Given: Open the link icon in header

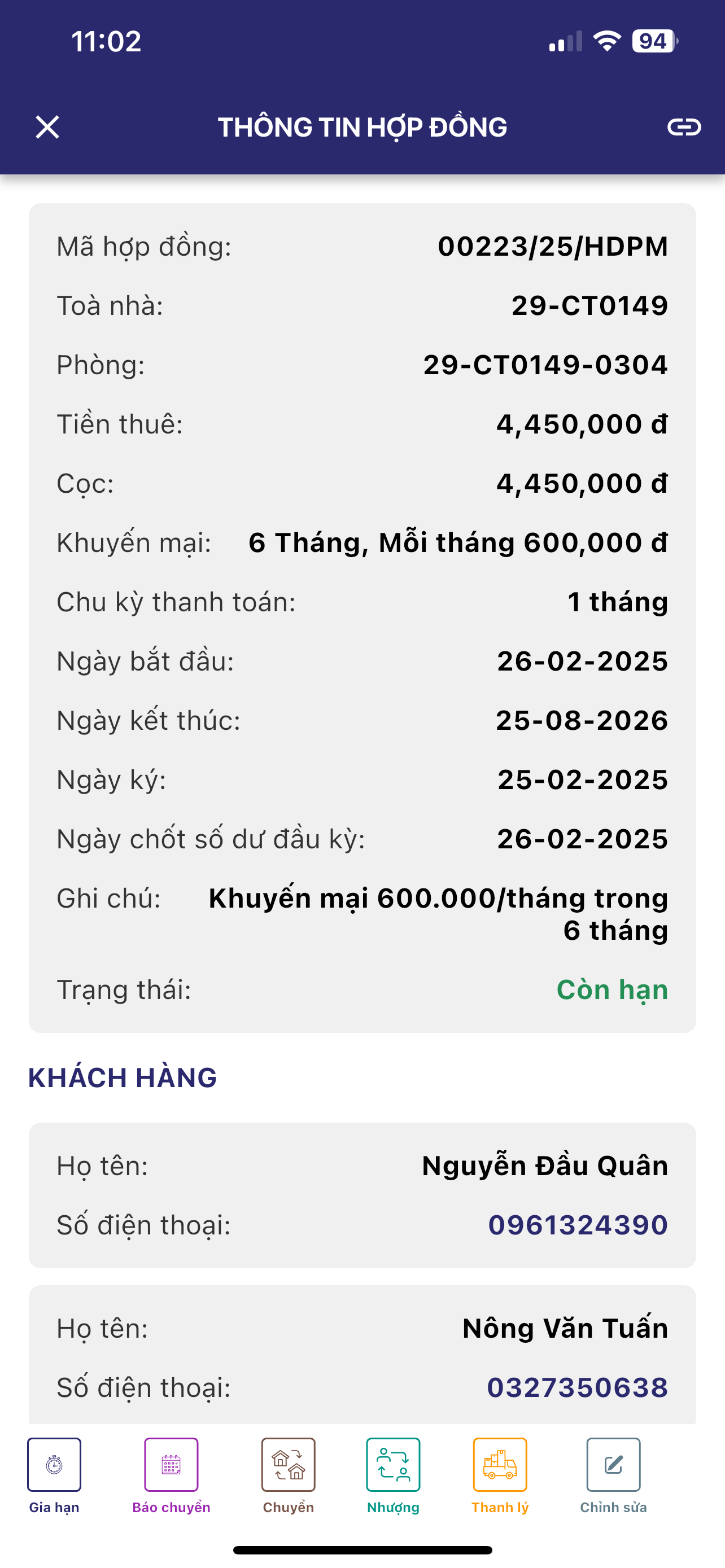Looking at the screenshot, I should coord(684,127).
